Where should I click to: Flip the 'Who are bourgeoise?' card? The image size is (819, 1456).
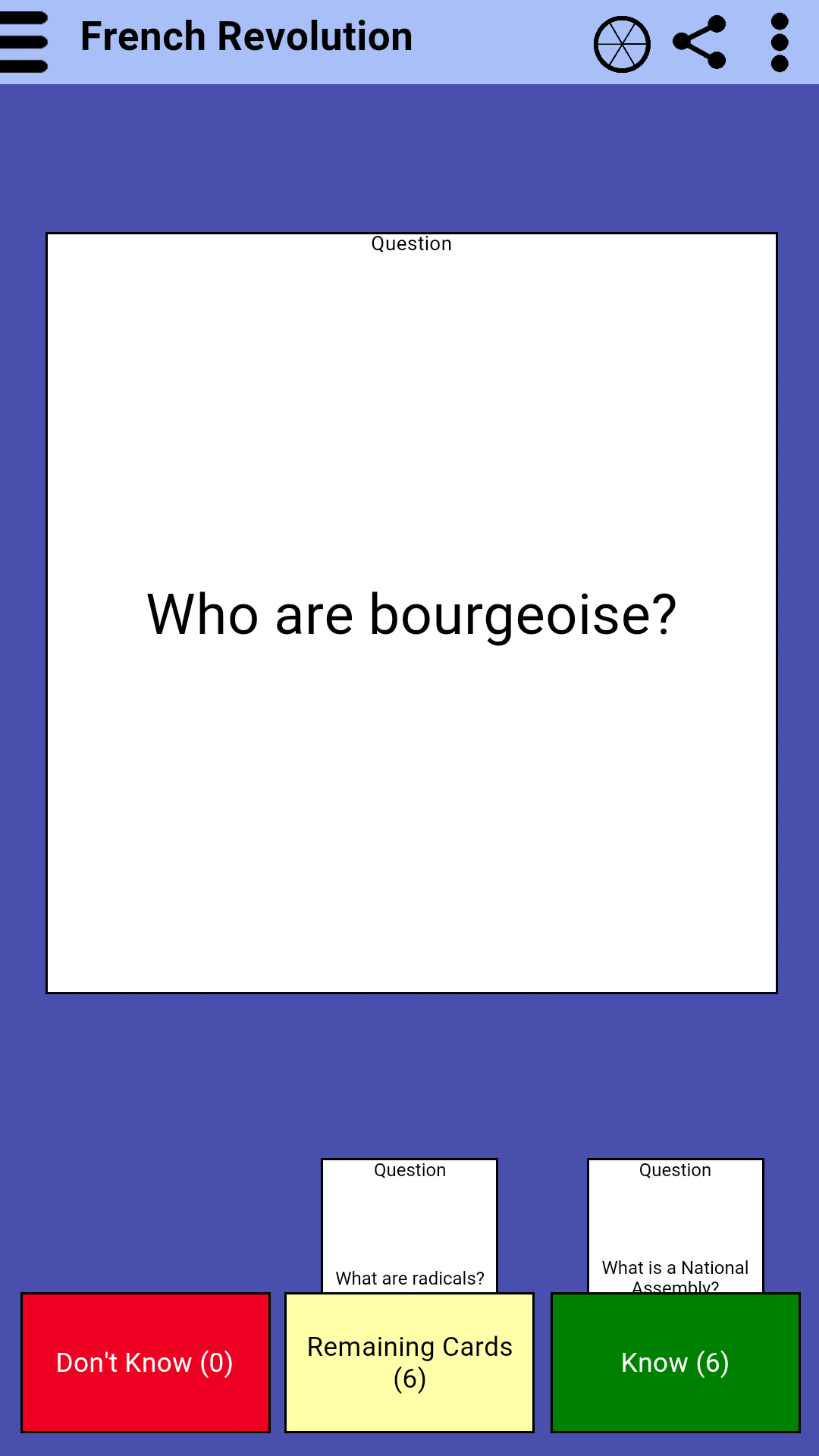(411, 613)
